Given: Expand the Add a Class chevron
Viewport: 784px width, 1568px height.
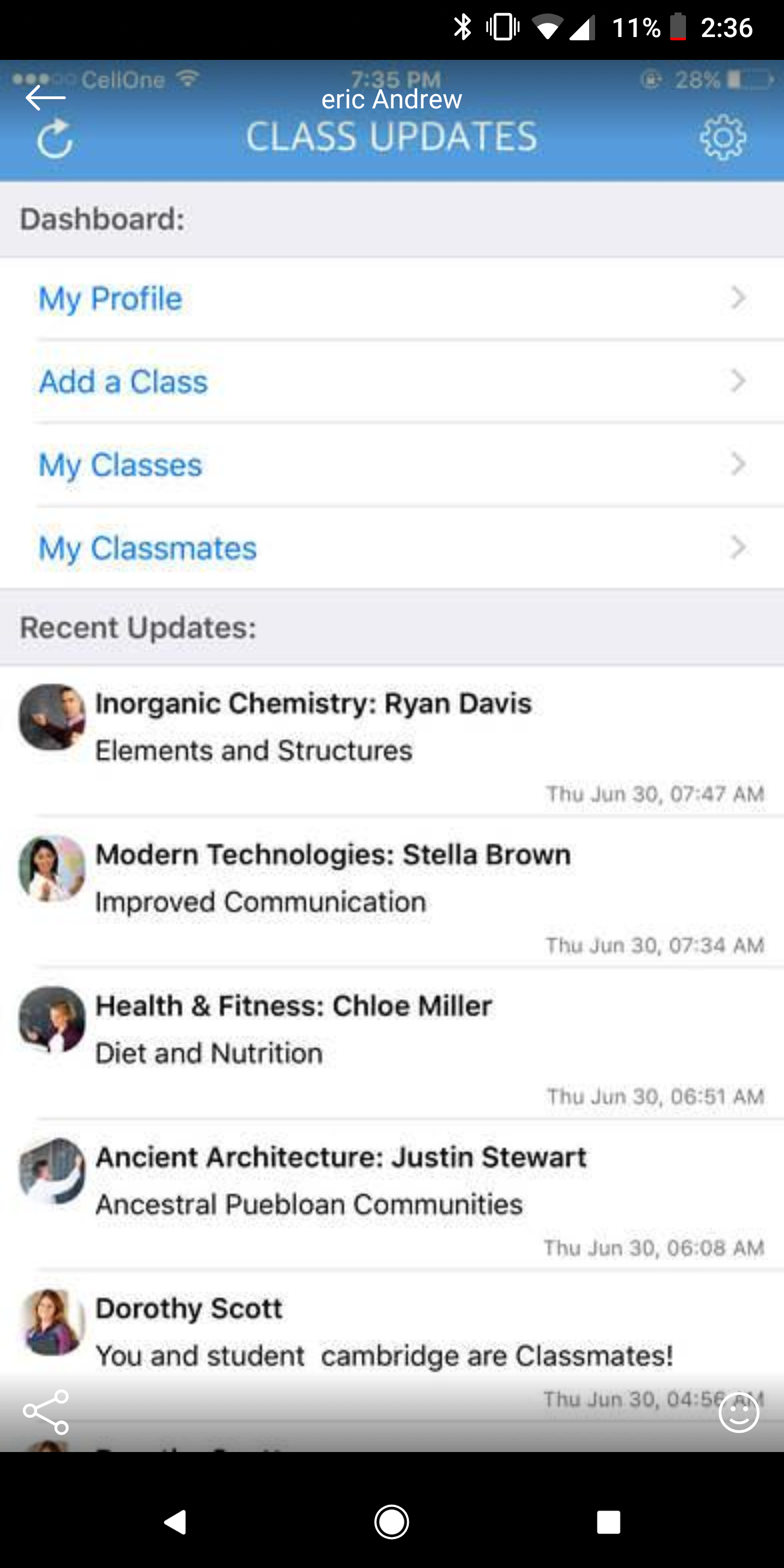Looking at the screenshot, I should (737, 382).
